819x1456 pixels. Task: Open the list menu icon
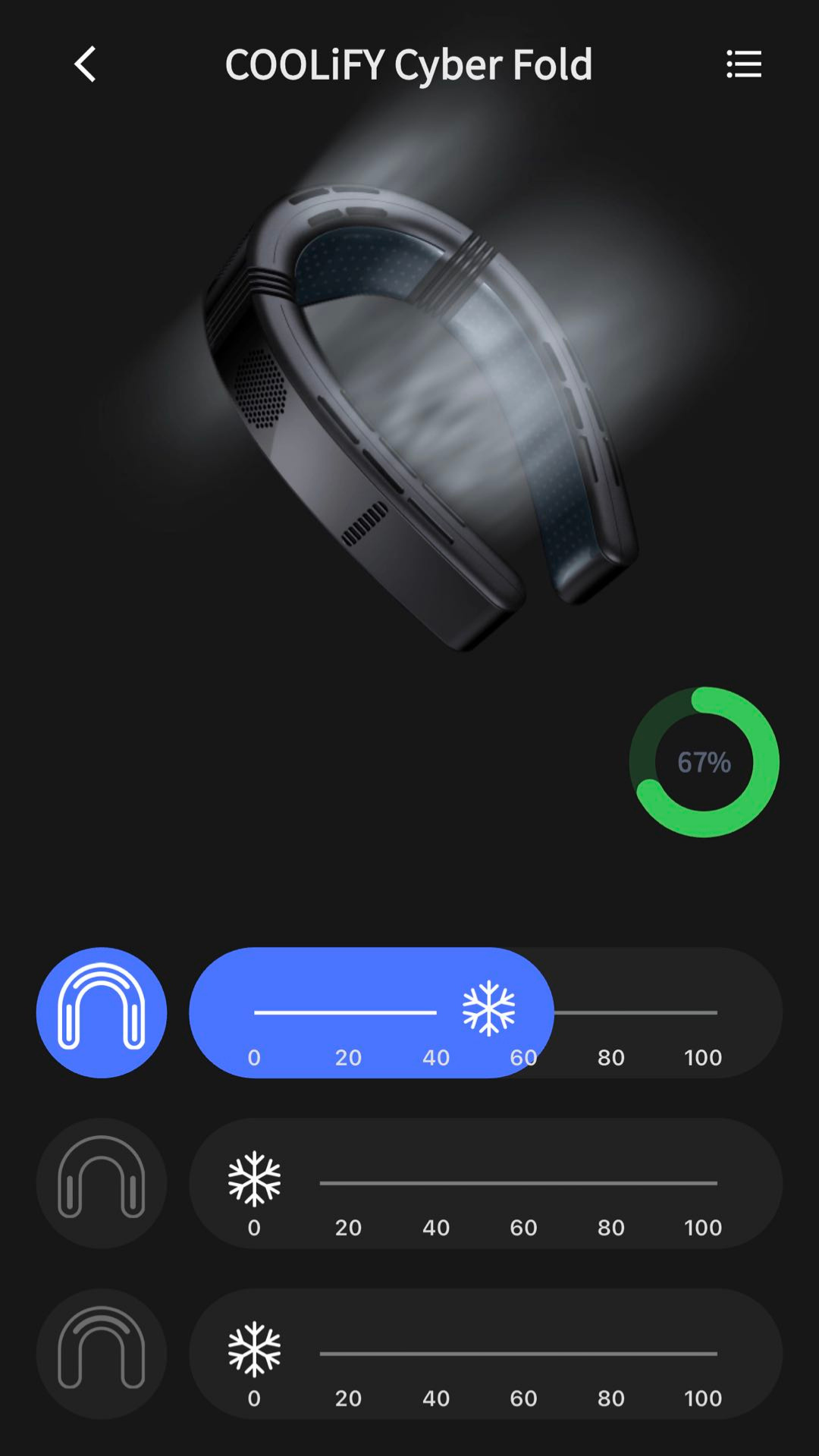tap(743, 64)
